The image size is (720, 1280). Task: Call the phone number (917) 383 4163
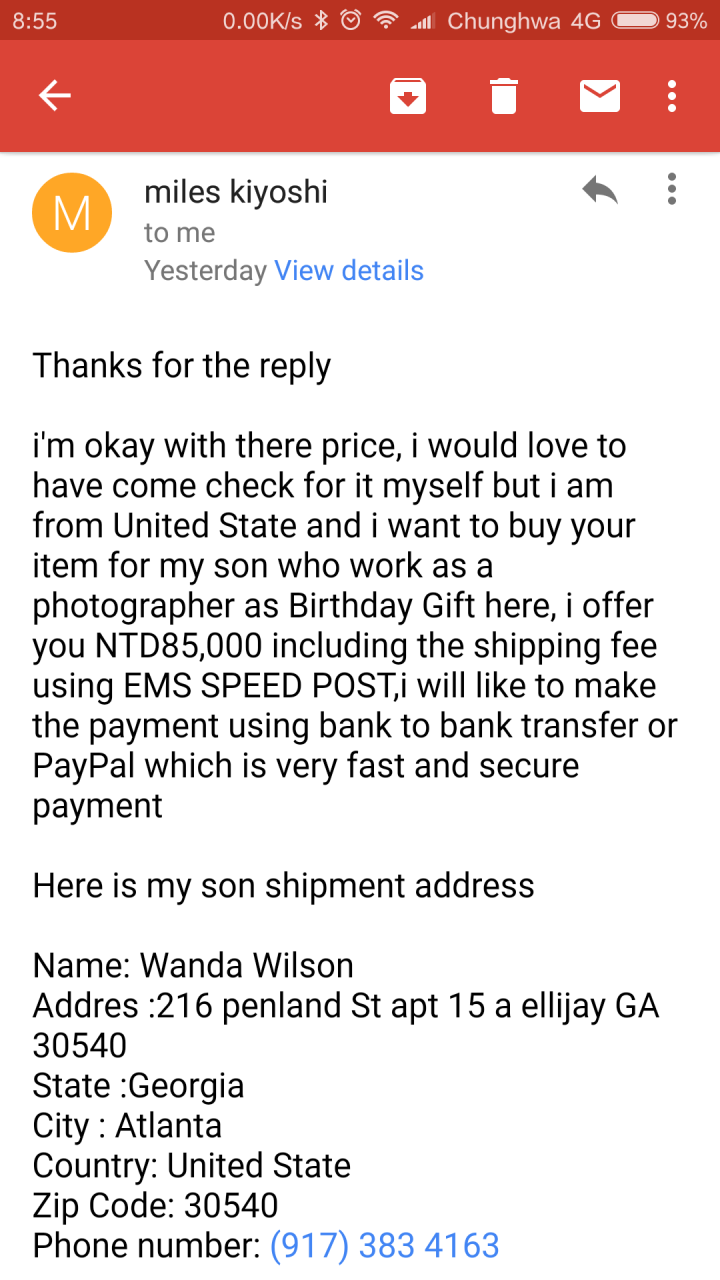[385, 1246]
